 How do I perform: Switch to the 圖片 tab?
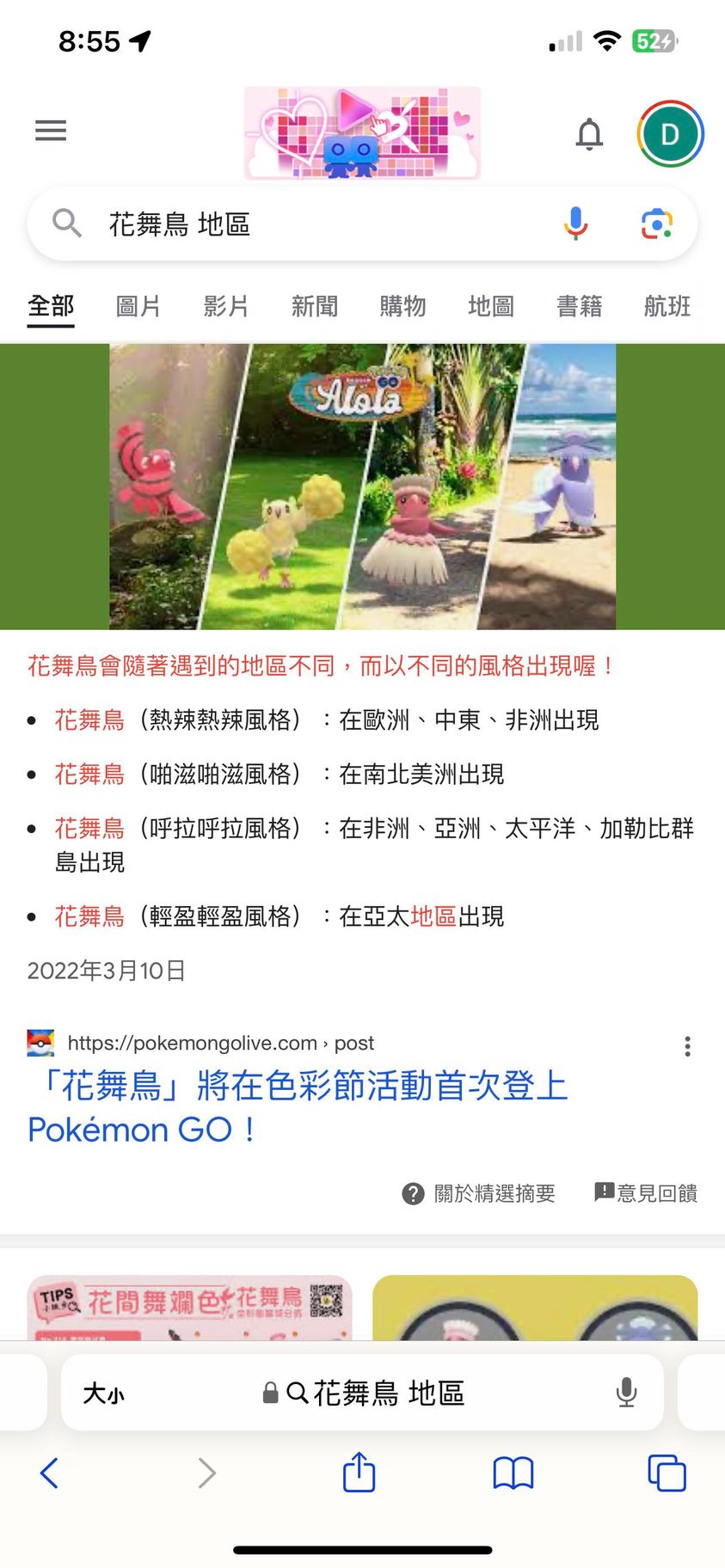pyautogui.click(x=138, y=306)
